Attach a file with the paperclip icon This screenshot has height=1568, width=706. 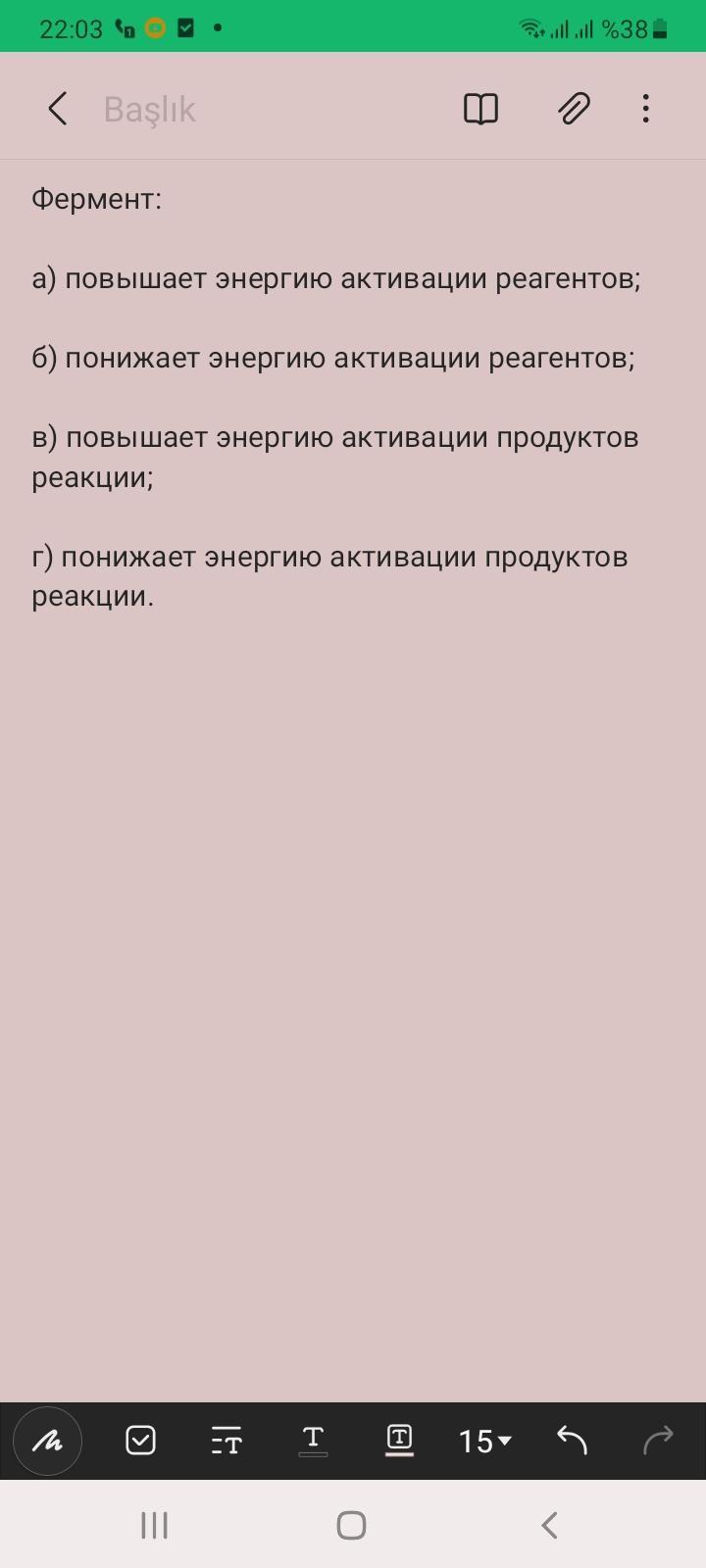[574, 109]
